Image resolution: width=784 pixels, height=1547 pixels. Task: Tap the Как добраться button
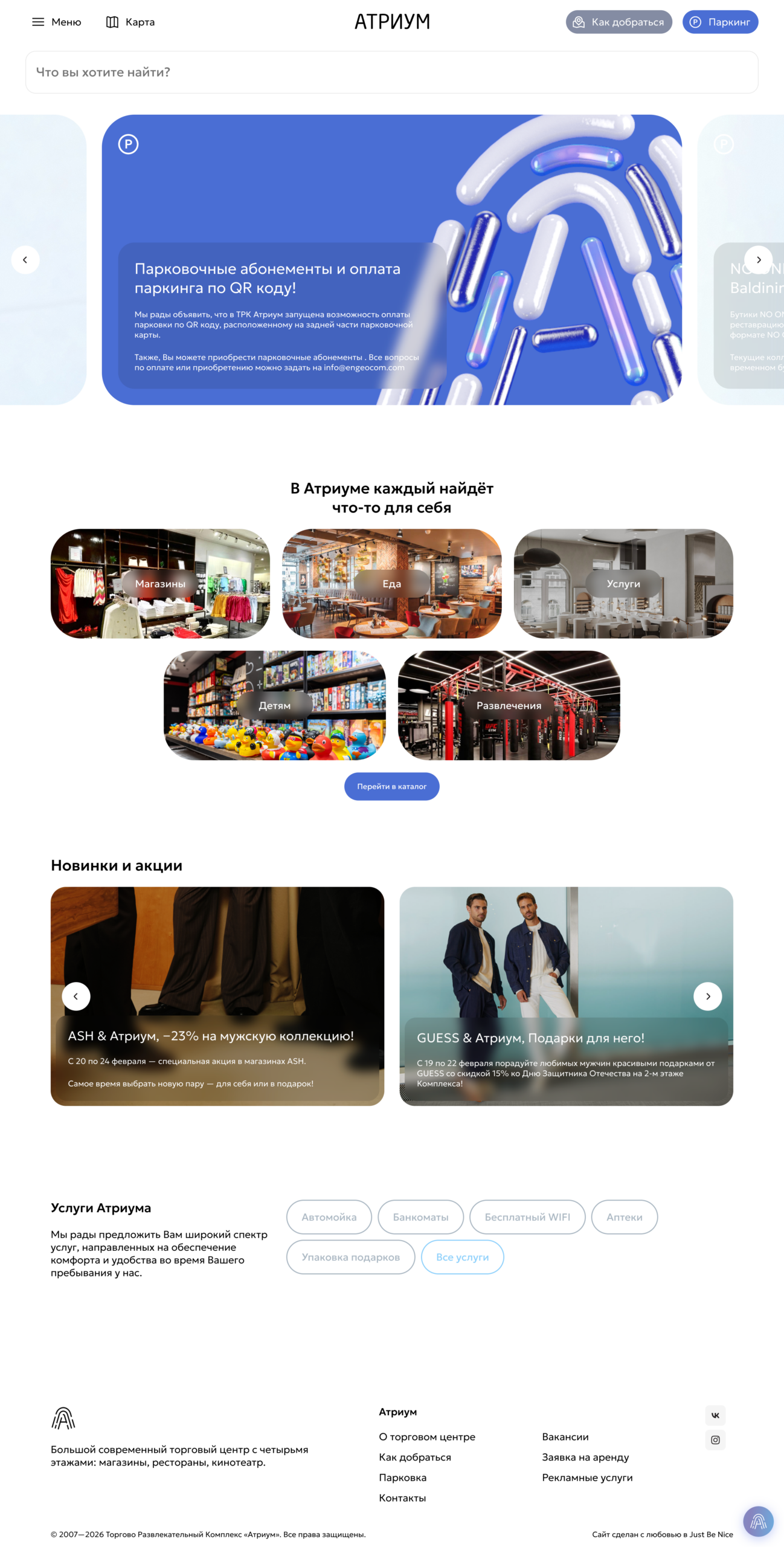[619, 22]
